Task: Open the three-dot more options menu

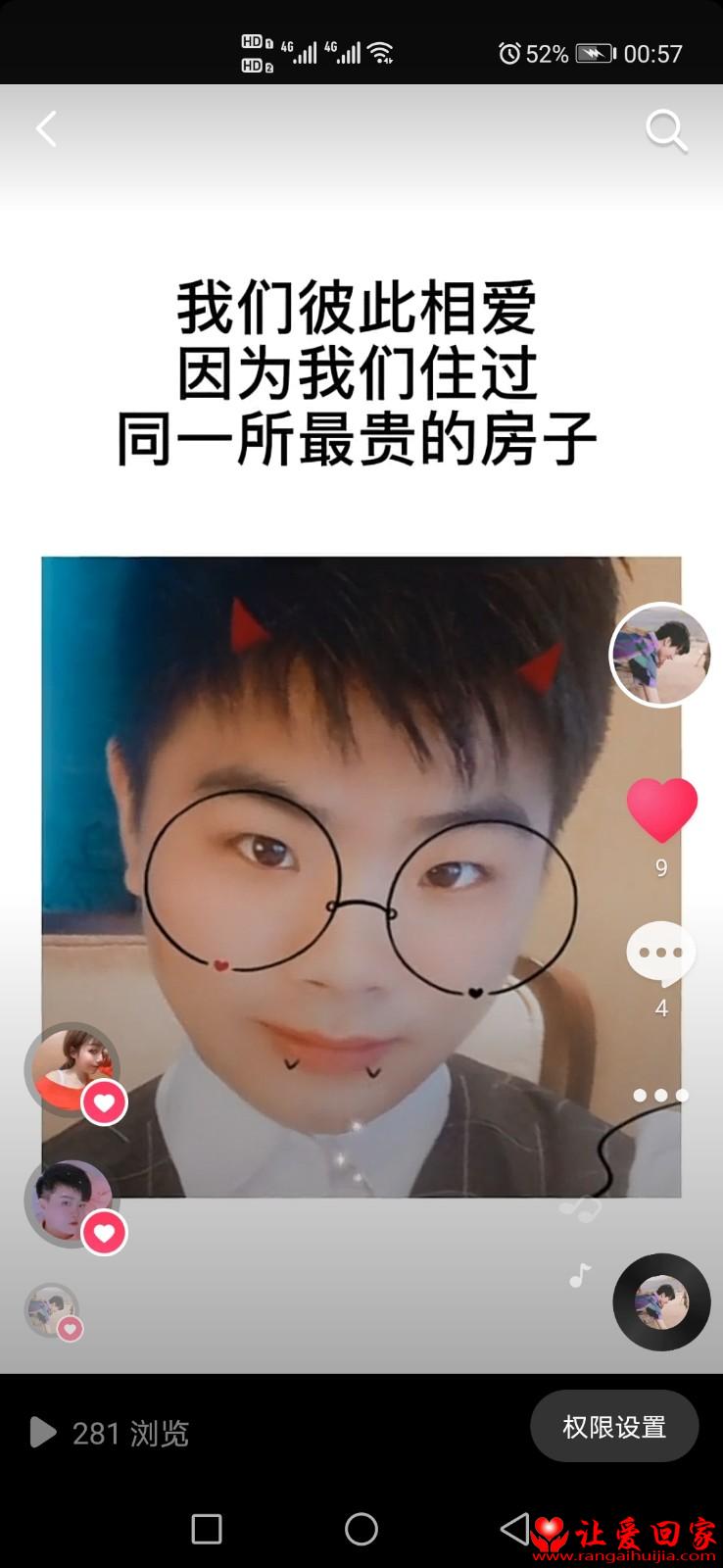Action: click(x=661, y=1095)
